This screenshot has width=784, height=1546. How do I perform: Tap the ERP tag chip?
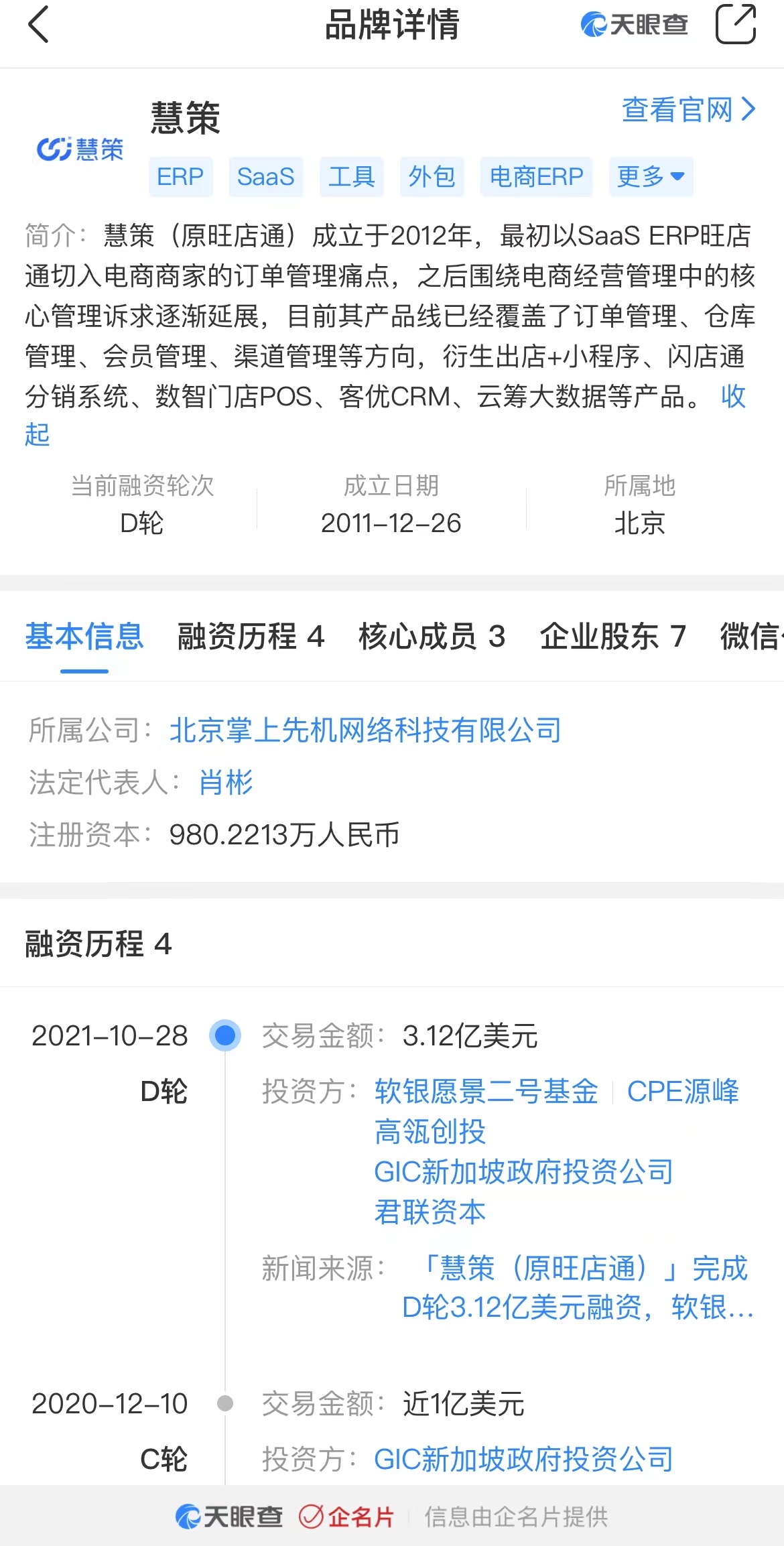(x=180, y=177)
